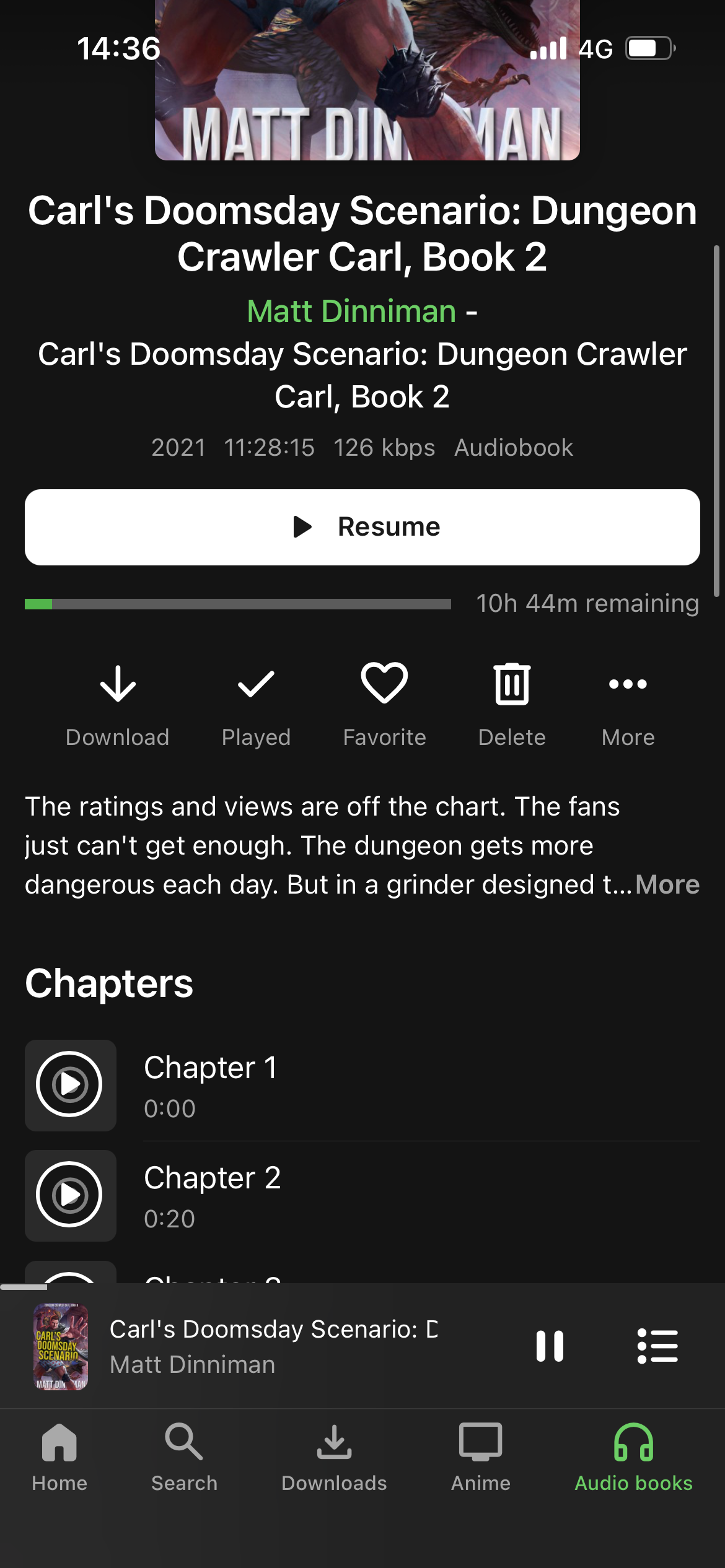Go to the Home tab
This screenshot has width=725, height=1568.
(59, 1458)
